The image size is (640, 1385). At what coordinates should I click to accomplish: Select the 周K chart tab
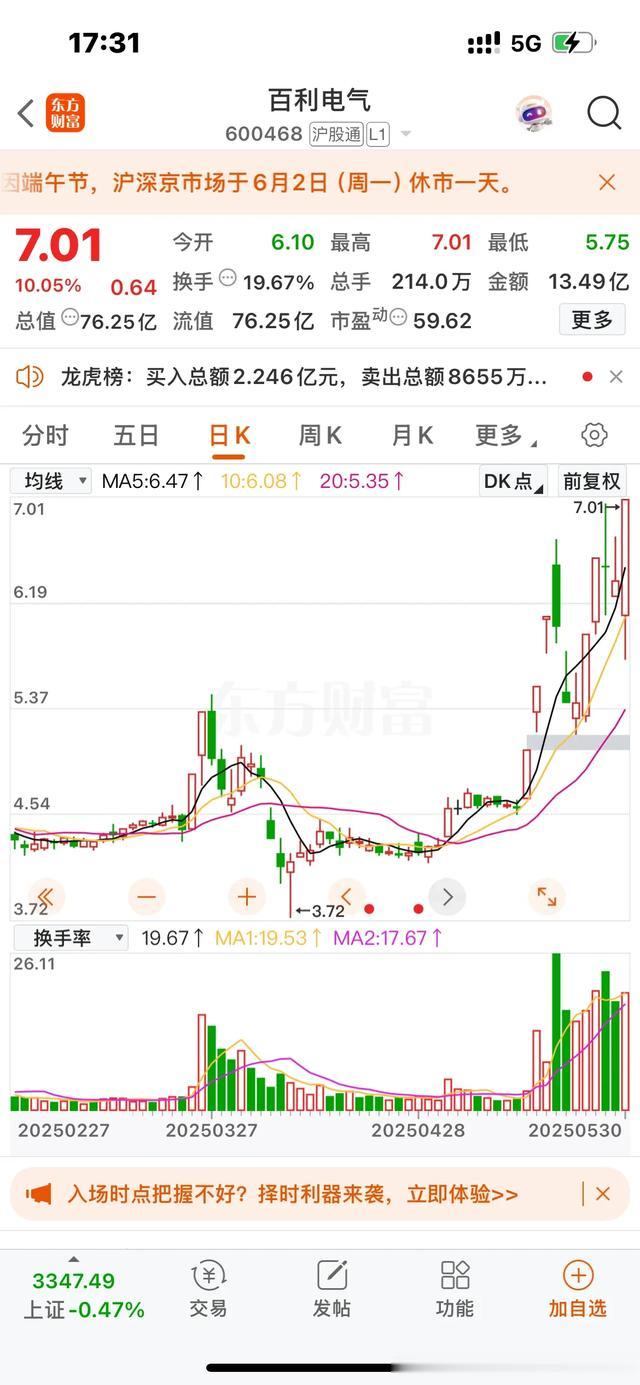pos(320,436)
